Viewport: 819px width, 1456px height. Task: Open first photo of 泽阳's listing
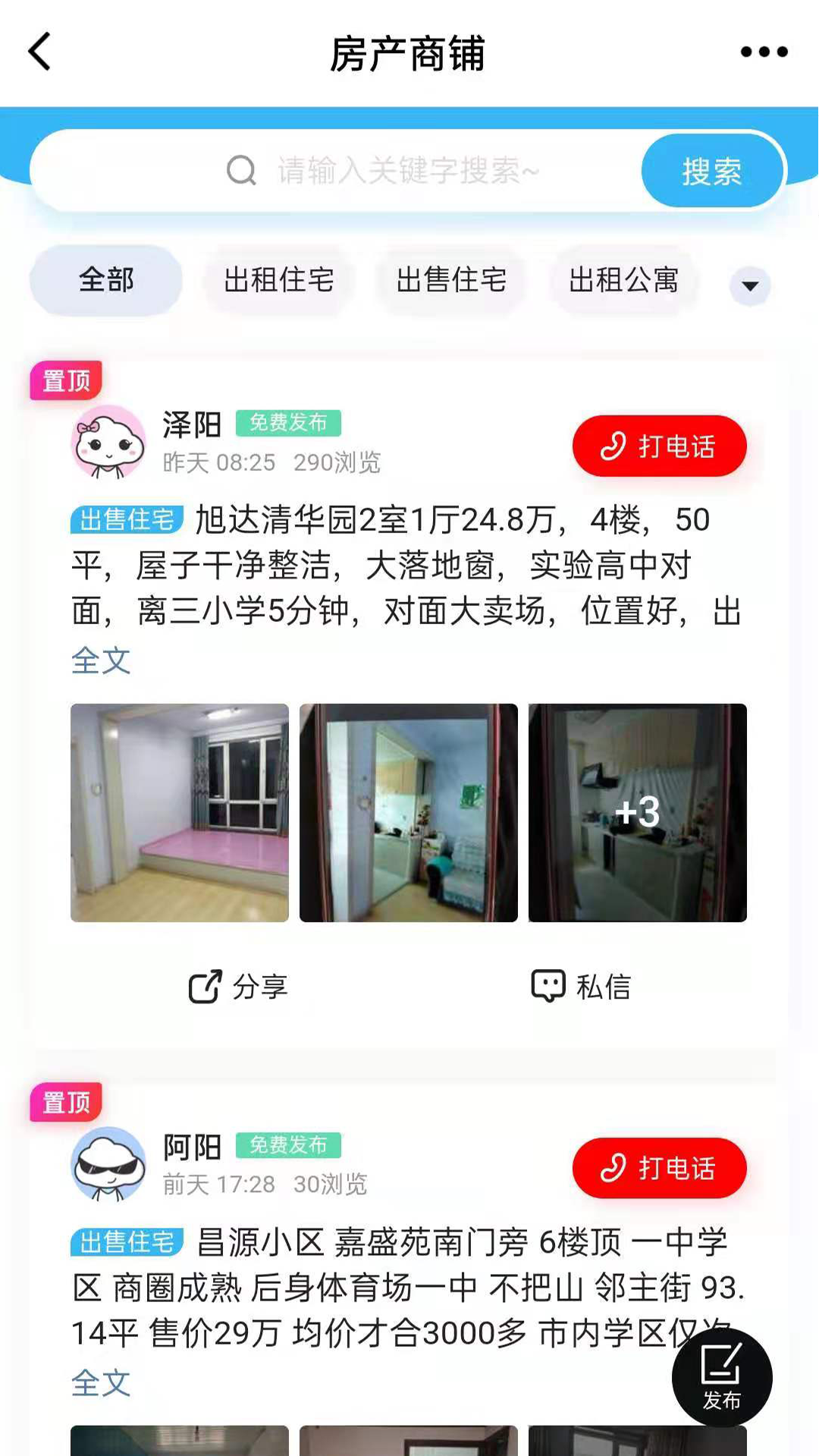(180, 812)
